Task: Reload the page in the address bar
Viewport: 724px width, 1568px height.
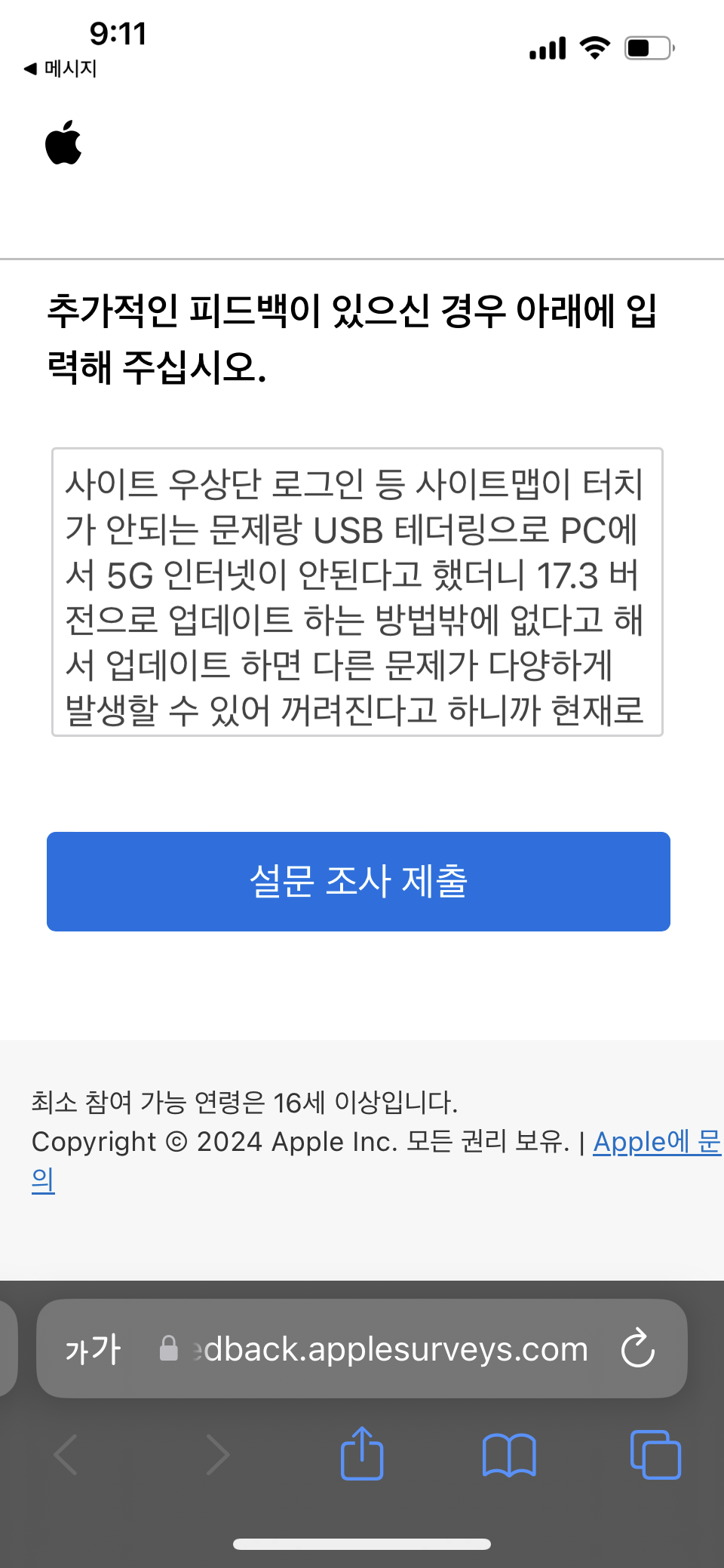Action: [638, 1349]
